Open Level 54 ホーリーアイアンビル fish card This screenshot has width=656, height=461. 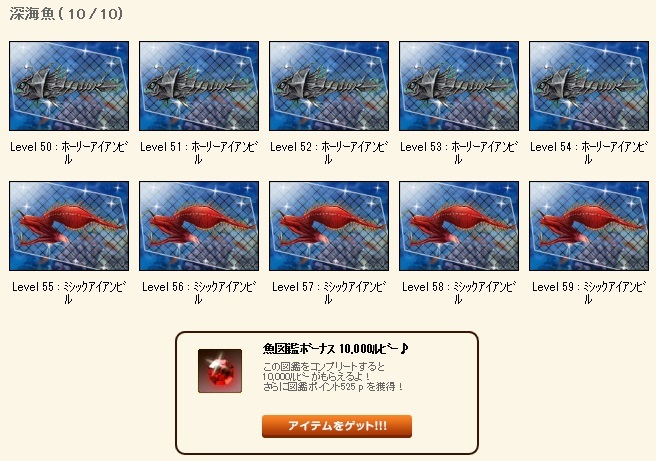pos(589,86)
